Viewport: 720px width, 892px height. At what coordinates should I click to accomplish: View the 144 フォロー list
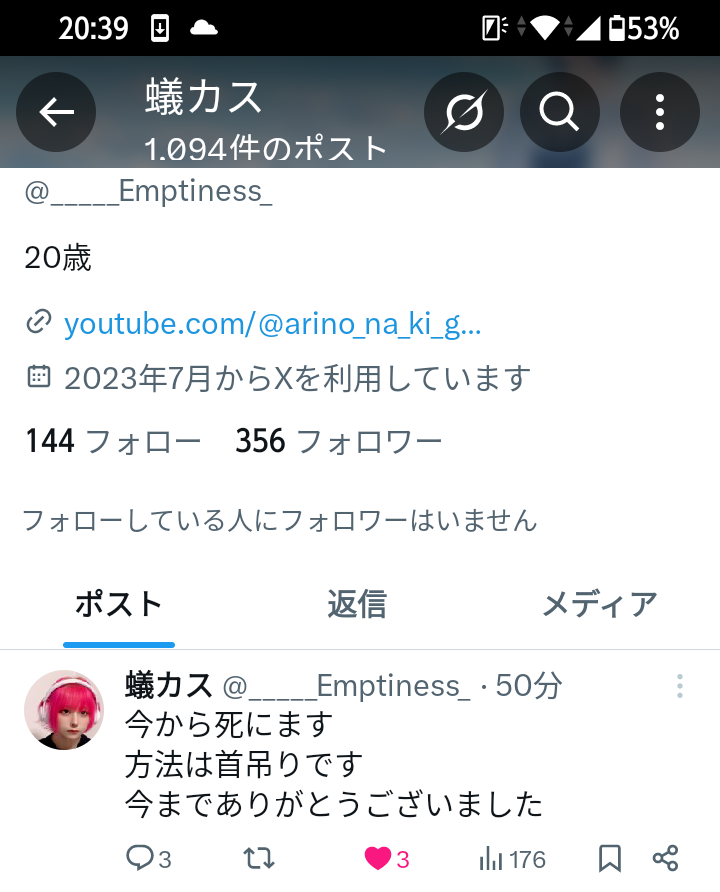pyautogui.click(x=112, y=441)
